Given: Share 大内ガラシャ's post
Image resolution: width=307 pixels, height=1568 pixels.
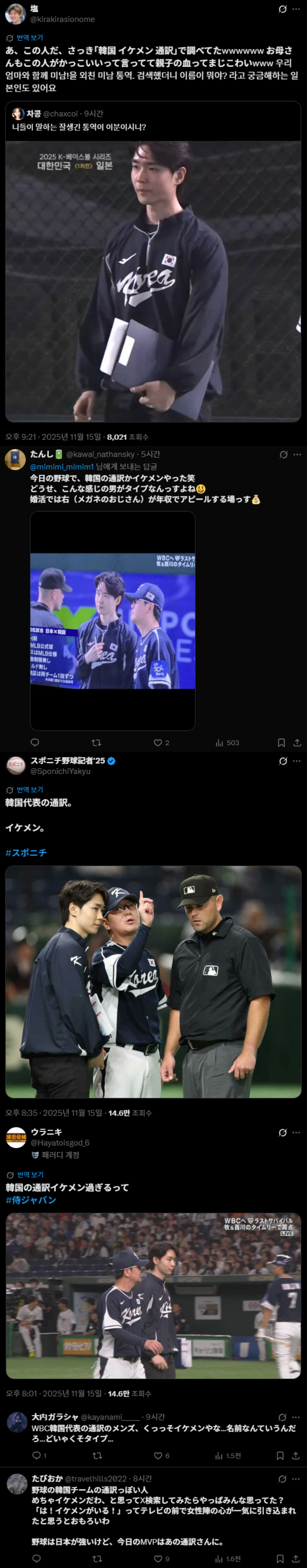Looking at the screenshot, I should coord(296,1455).
